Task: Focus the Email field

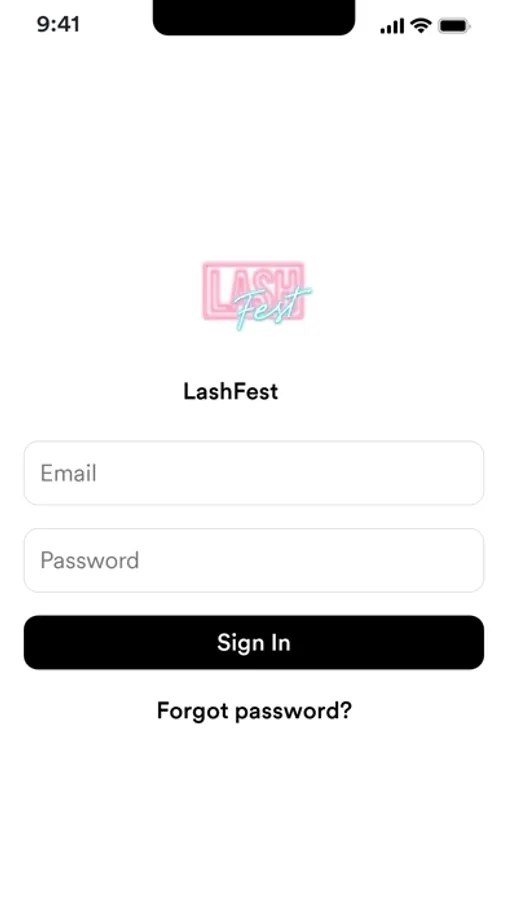Action: point(253,473)
